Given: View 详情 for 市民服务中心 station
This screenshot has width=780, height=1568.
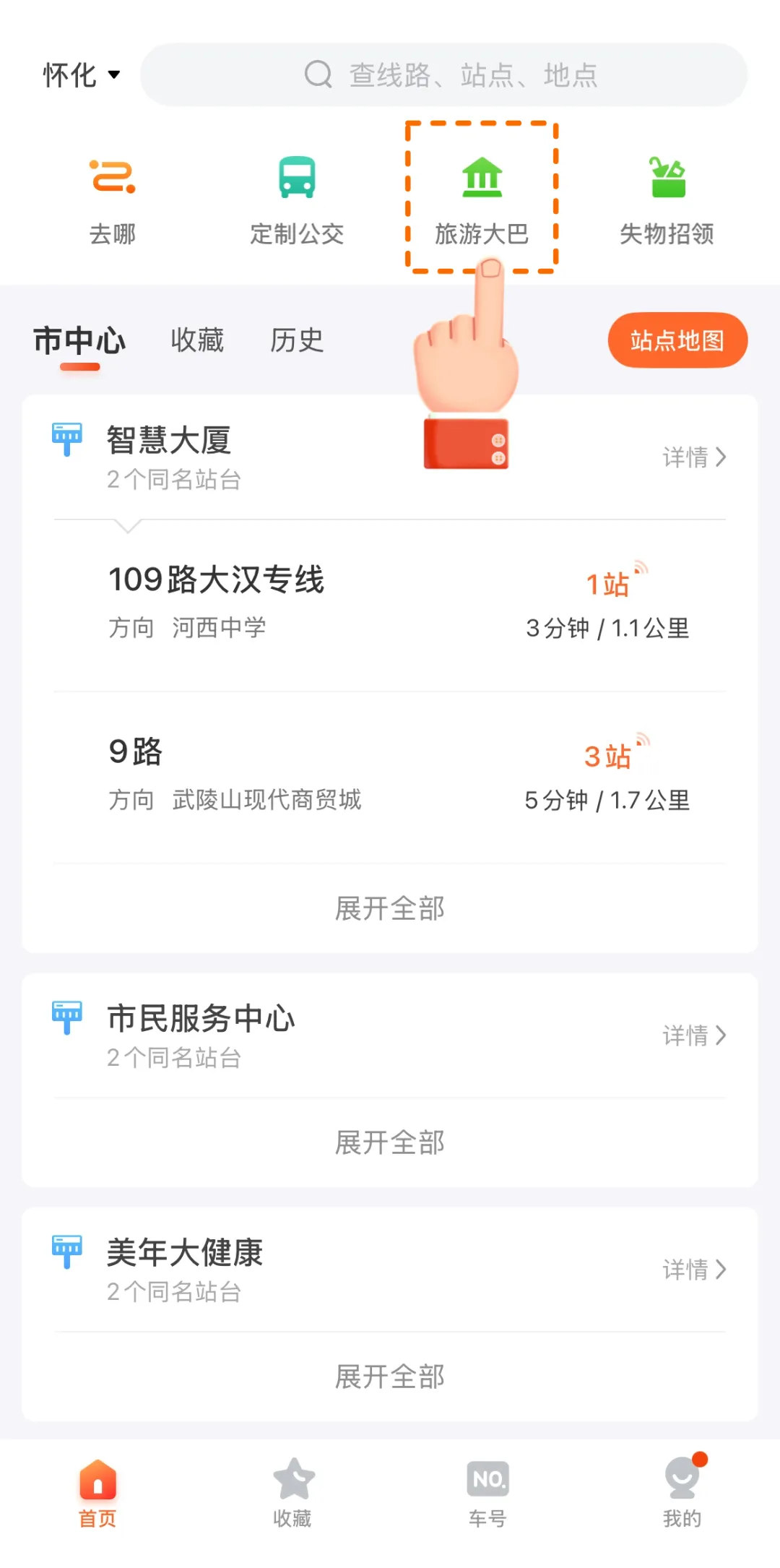Looking at the screenshot, I should 693,1035.
